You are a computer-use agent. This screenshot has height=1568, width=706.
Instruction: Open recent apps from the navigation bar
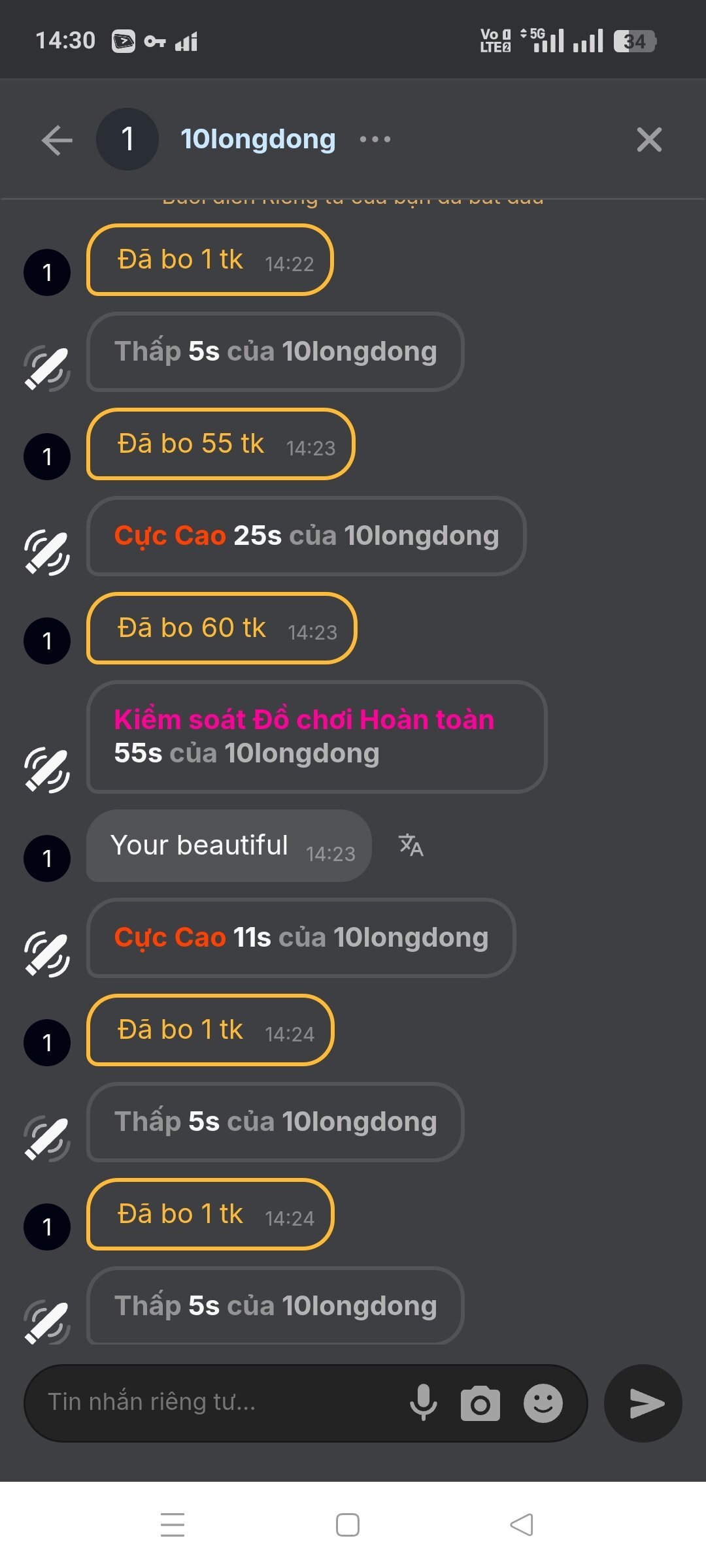click(173, 1525)
